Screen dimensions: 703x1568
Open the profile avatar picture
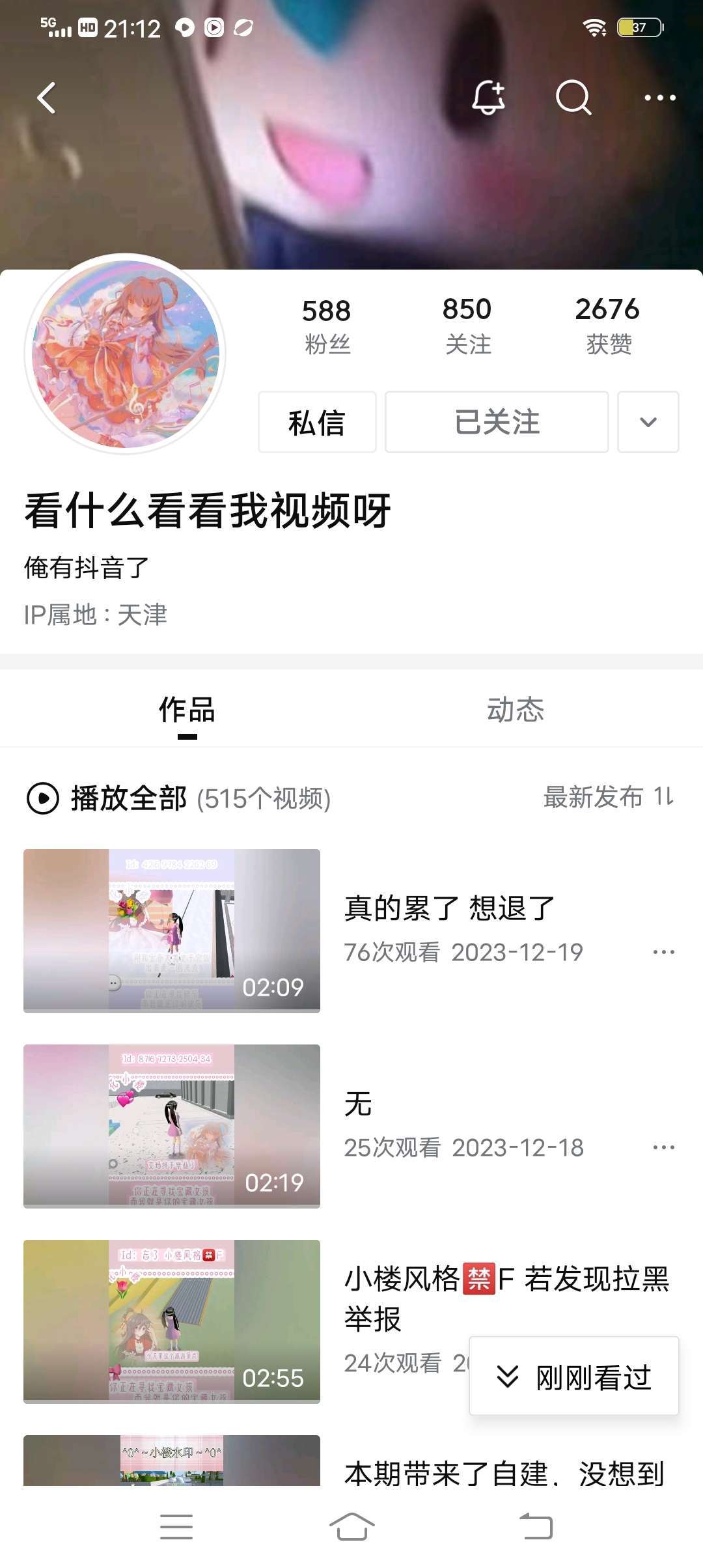(x=126, y=354)
